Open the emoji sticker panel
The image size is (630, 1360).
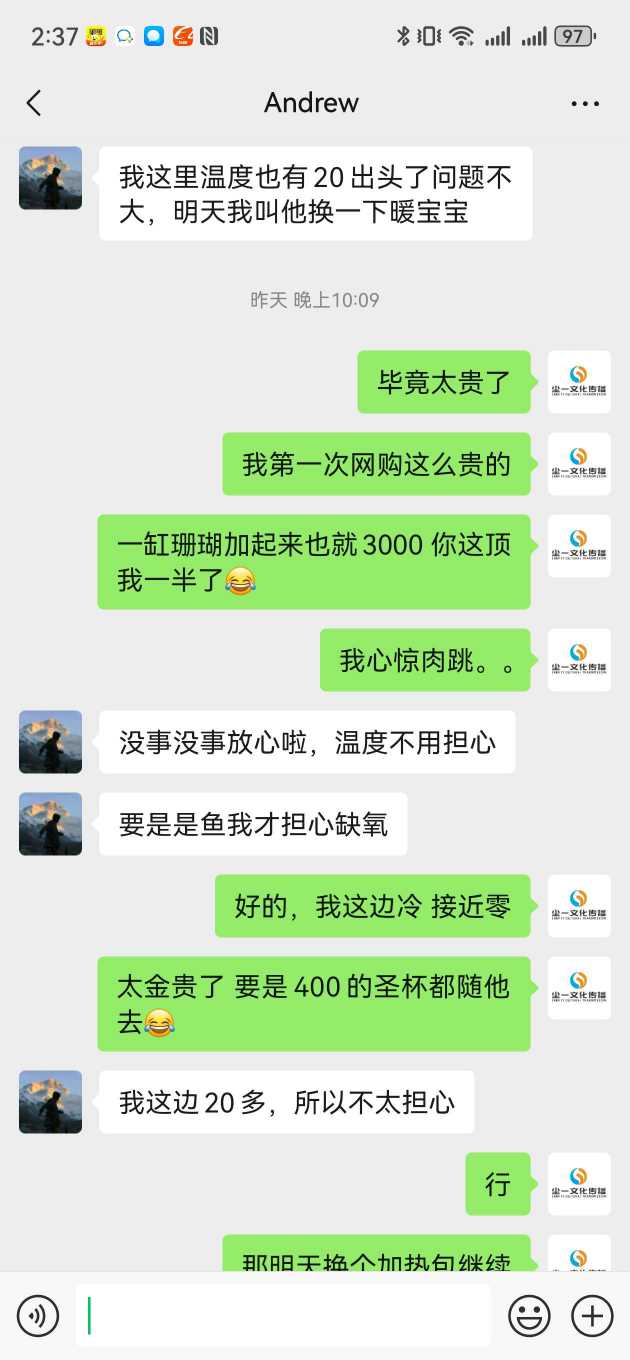pyautogui.click(x=529, y=1316)
